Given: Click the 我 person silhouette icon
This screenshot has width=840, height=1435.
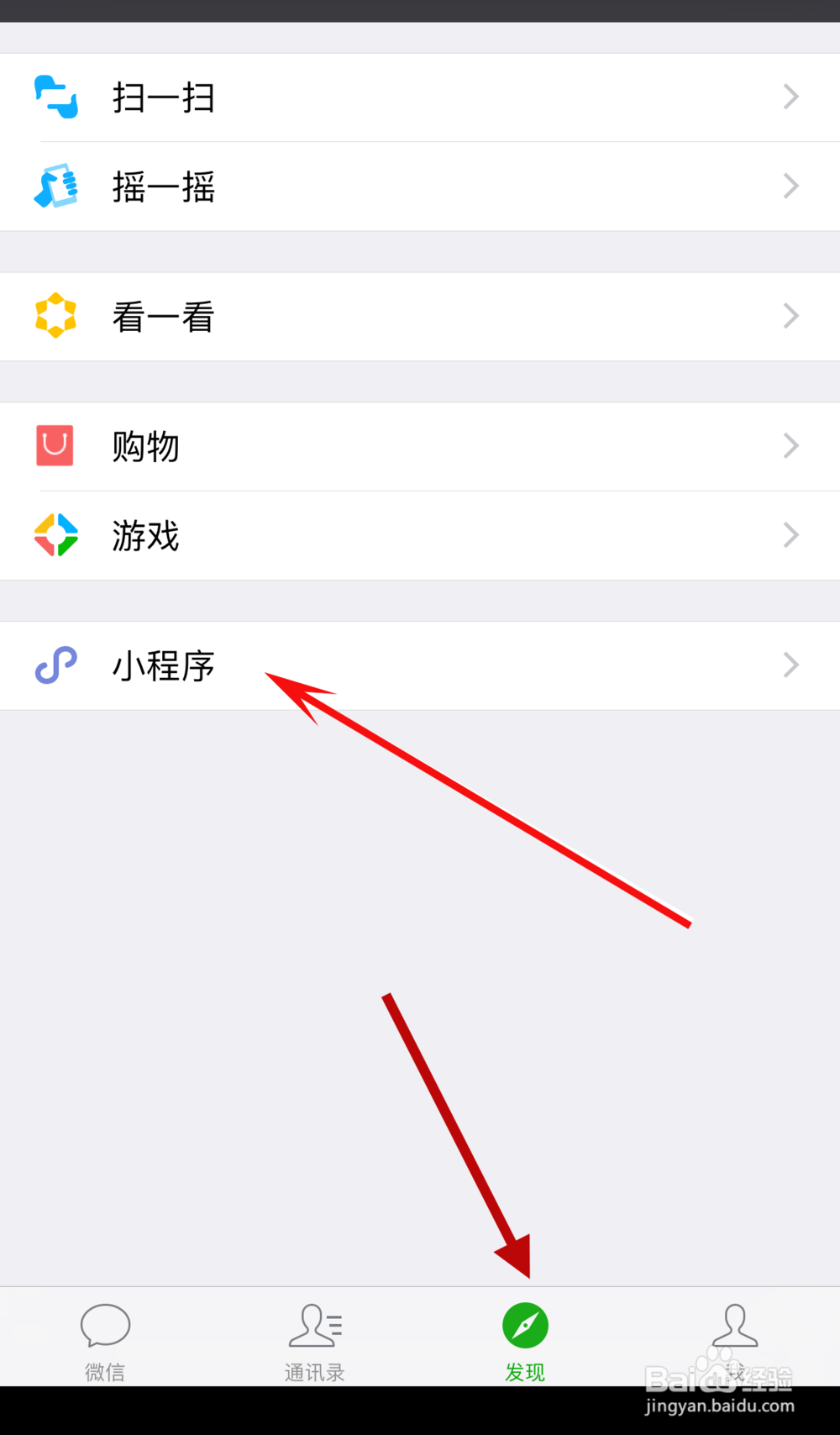Looking at the screenshot, I should 734,1326.
